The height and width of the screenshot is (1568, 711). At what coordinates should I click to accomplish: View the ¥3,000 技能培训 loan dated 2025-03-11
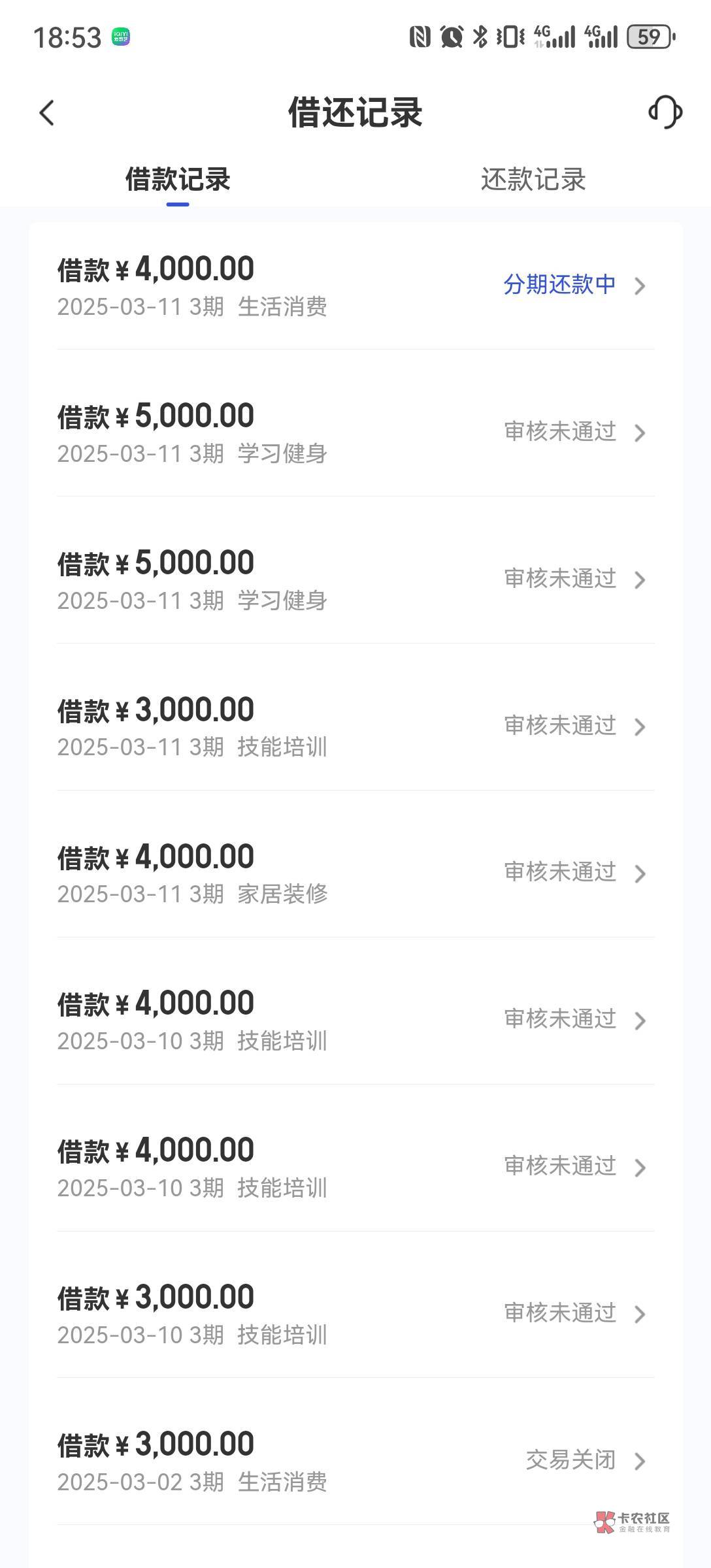(x=355, y=726)
